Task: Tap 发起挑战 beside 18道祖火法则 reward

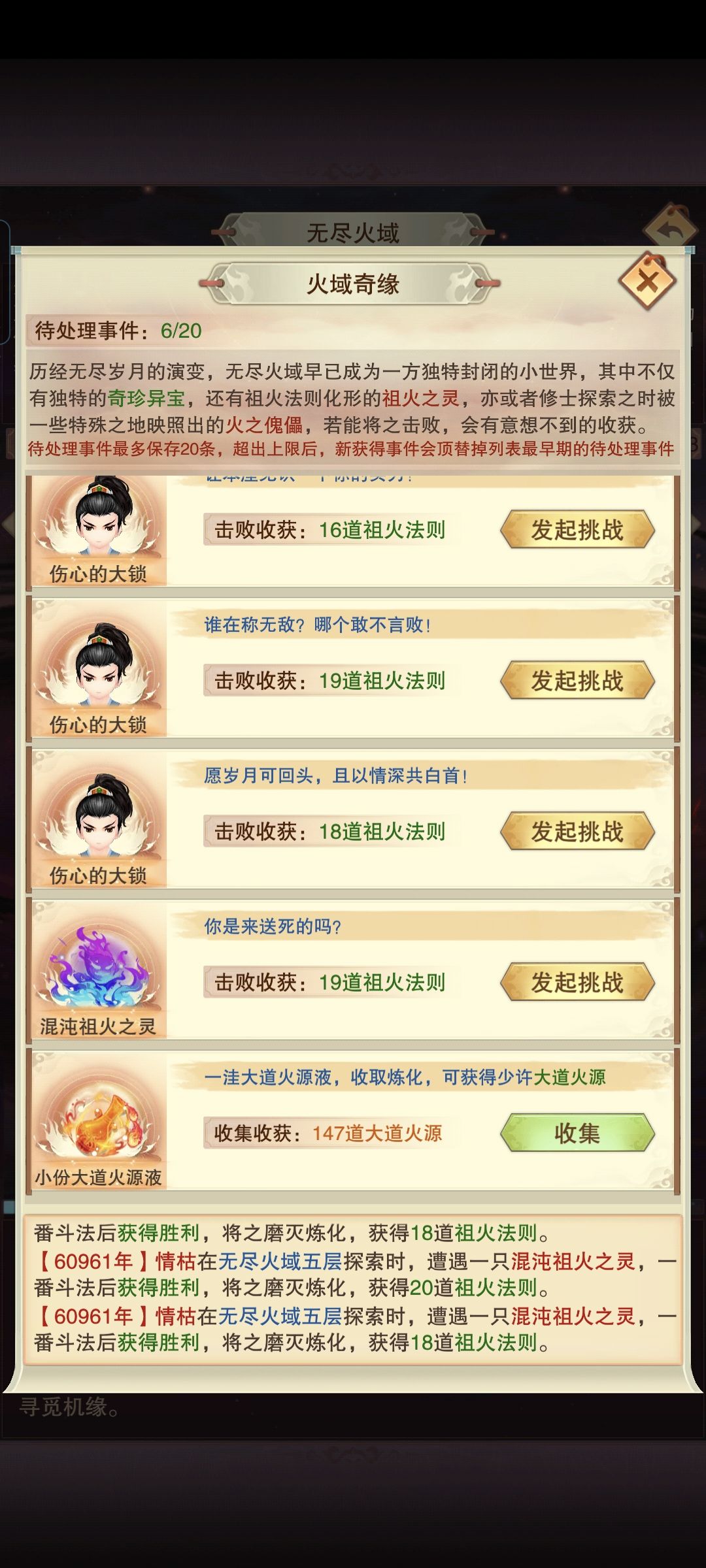Action: pyautogui.click(x=578, y=832)
